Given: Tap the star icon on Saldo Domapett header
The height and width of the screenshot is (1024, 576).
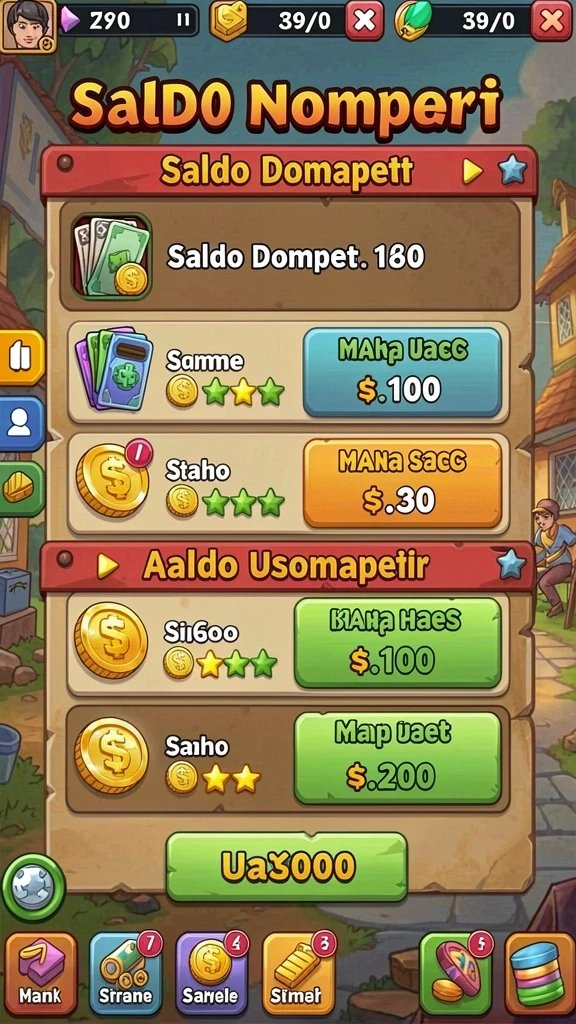Looking at the screenshot, I should [513, 170].
